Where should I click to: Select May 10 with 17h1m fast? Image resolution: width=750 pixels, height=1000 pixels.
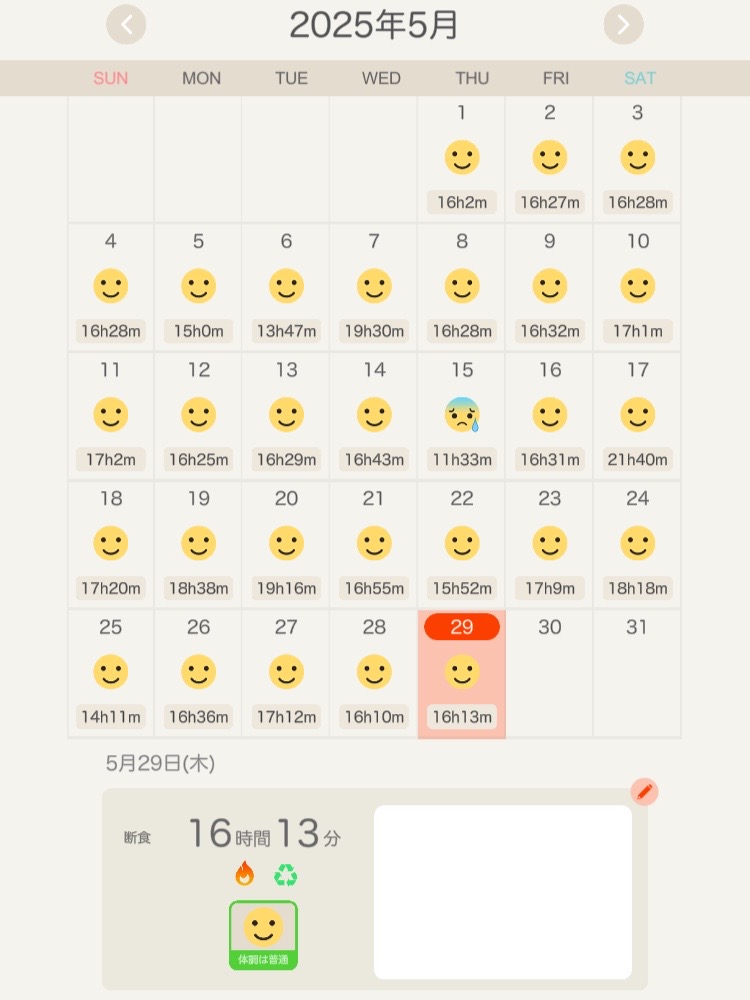pyautogui.click(x=637, y=287)
